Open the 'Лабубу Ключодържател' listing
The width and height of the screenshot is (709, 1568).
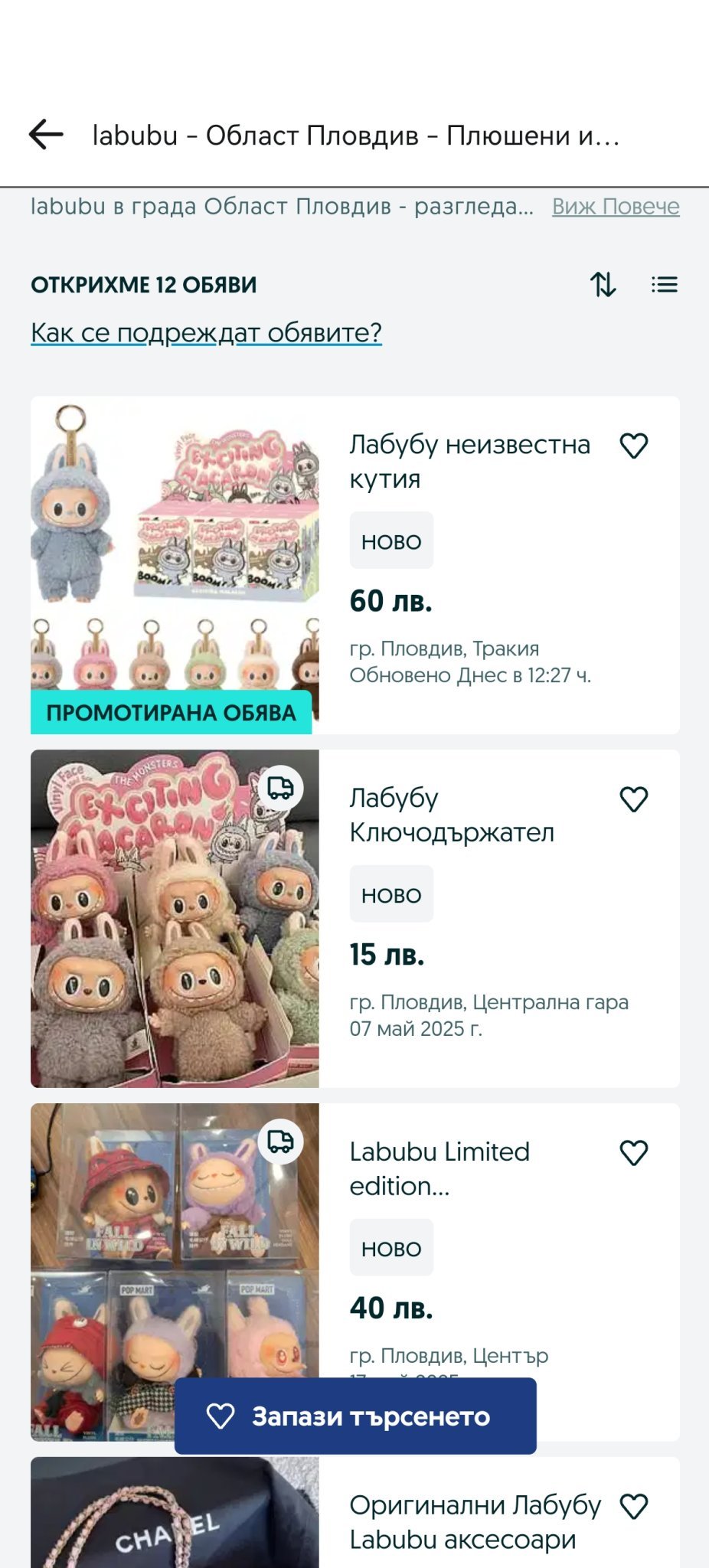(x=452, y=815)
